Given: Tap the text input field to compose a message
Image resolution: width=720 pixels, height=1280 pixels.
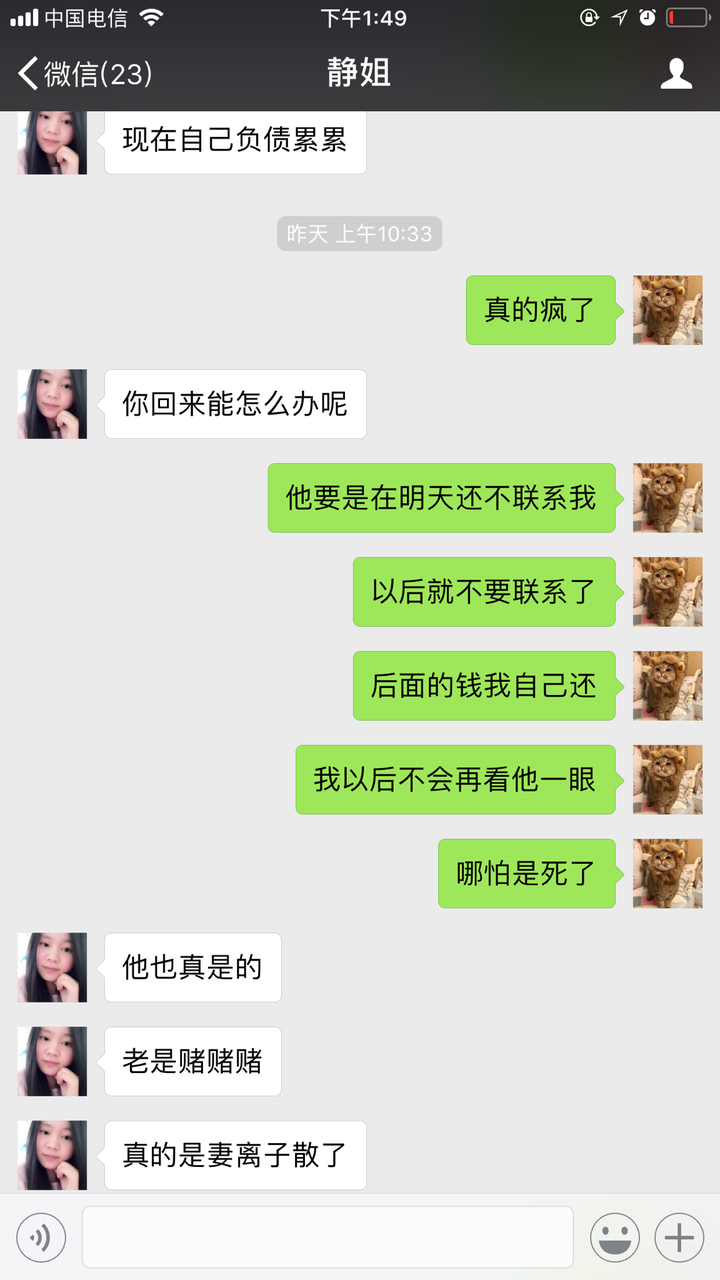Looking at the screenshot, I should 328,1237.
